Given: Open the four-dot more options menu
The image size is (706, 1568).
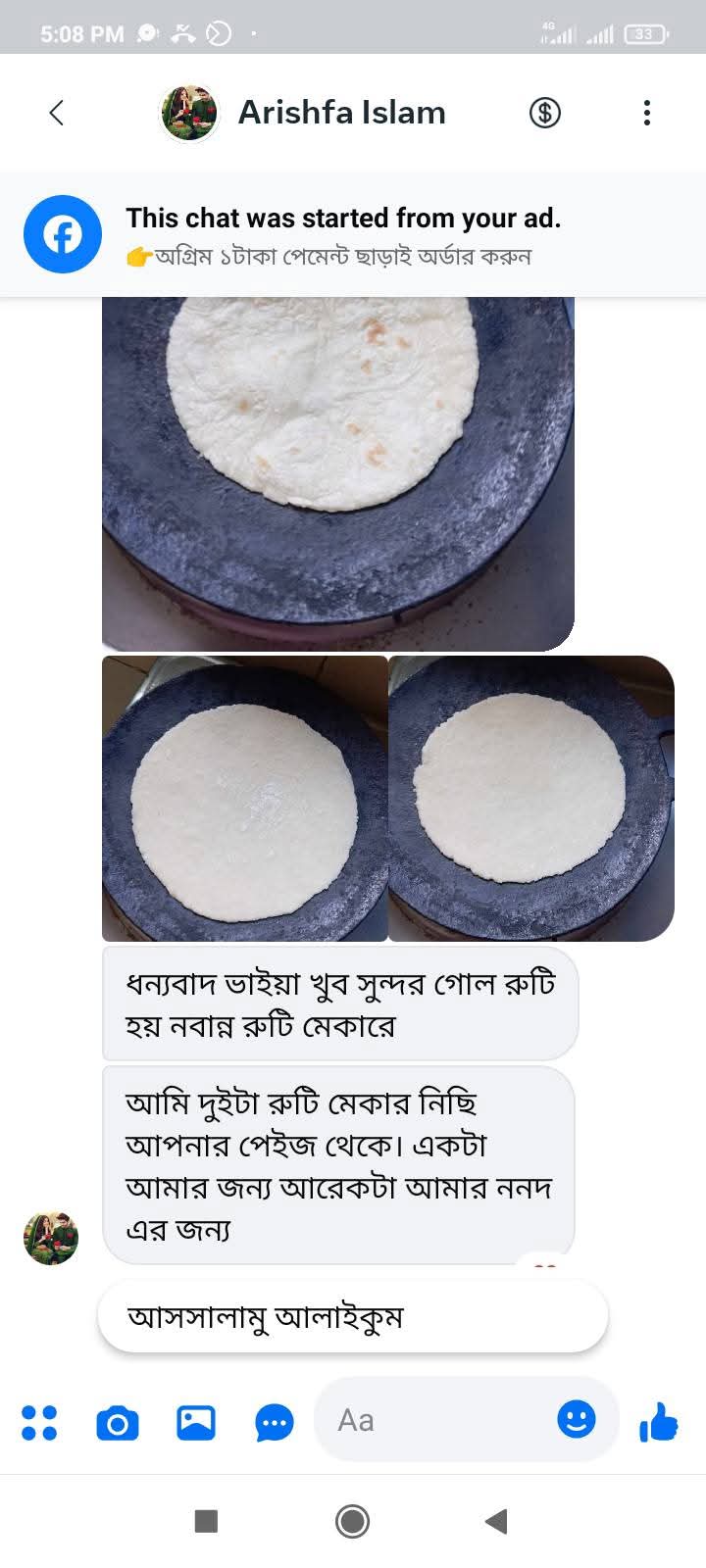Looking at the screenshot, I should pyautogui.click(x=39, y=1422).
